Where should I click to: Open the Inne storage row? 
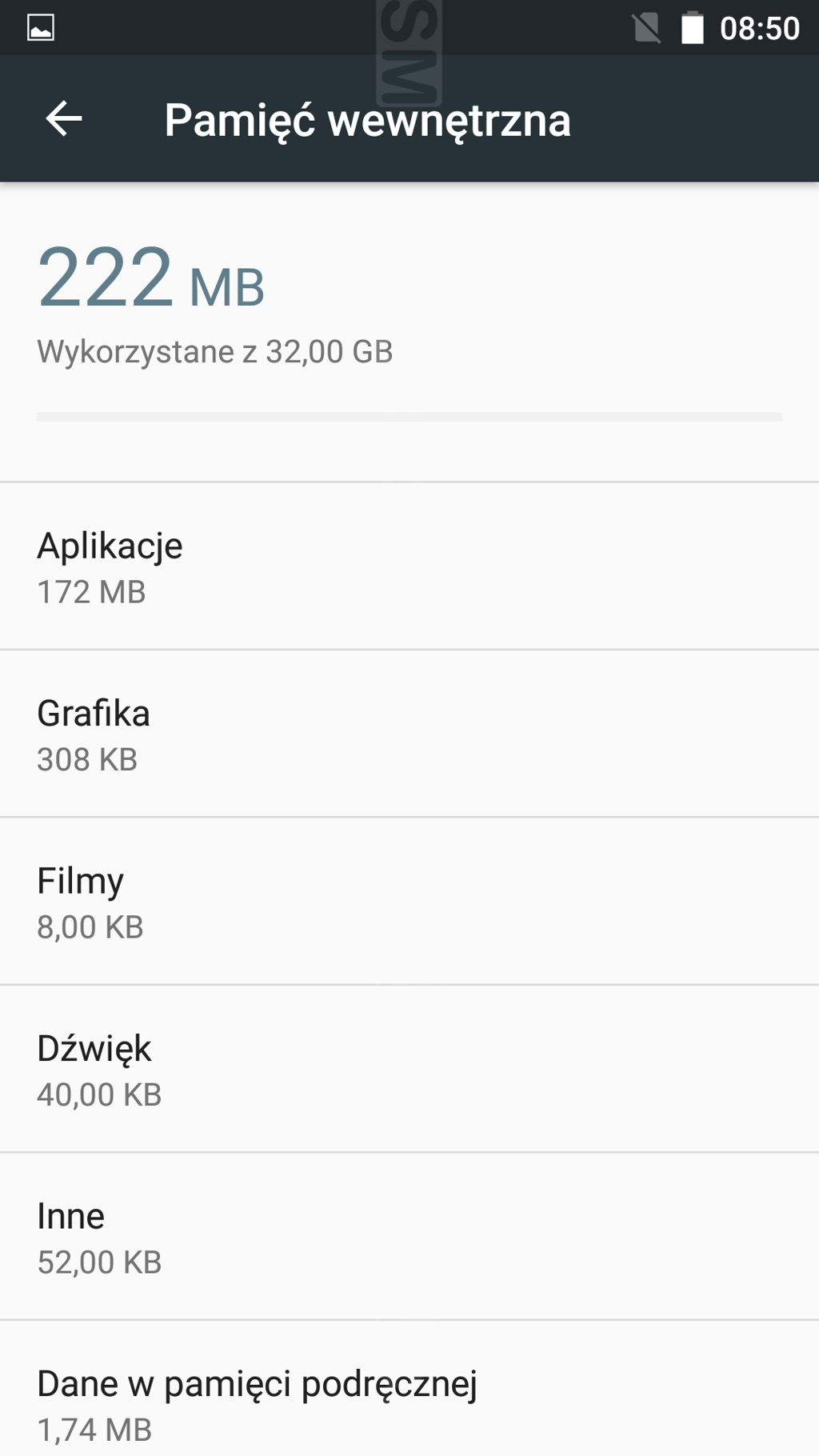point(409,1237)
